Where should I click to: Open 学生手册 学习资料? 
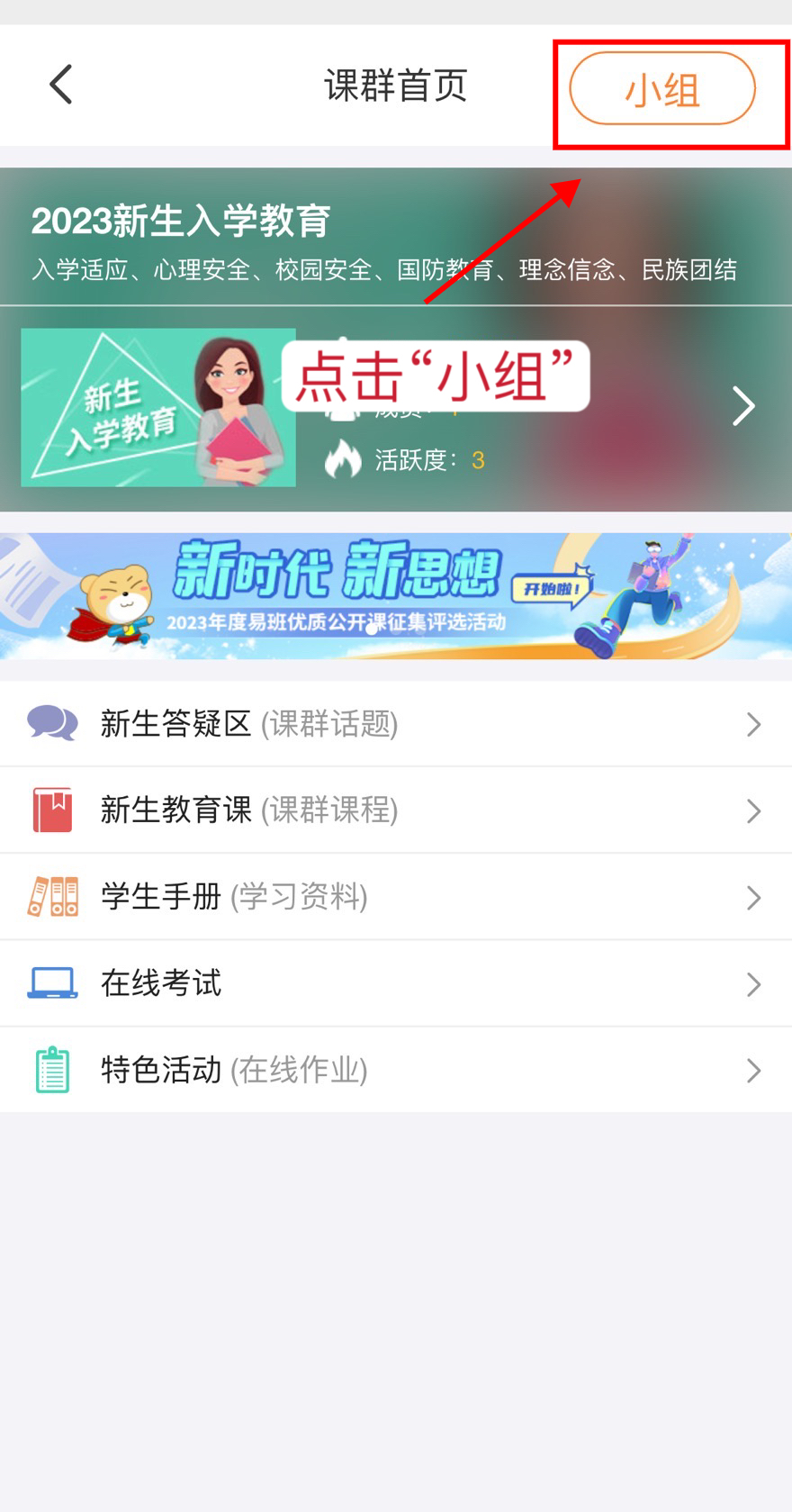pyautogui.click(x=396, y=897)
